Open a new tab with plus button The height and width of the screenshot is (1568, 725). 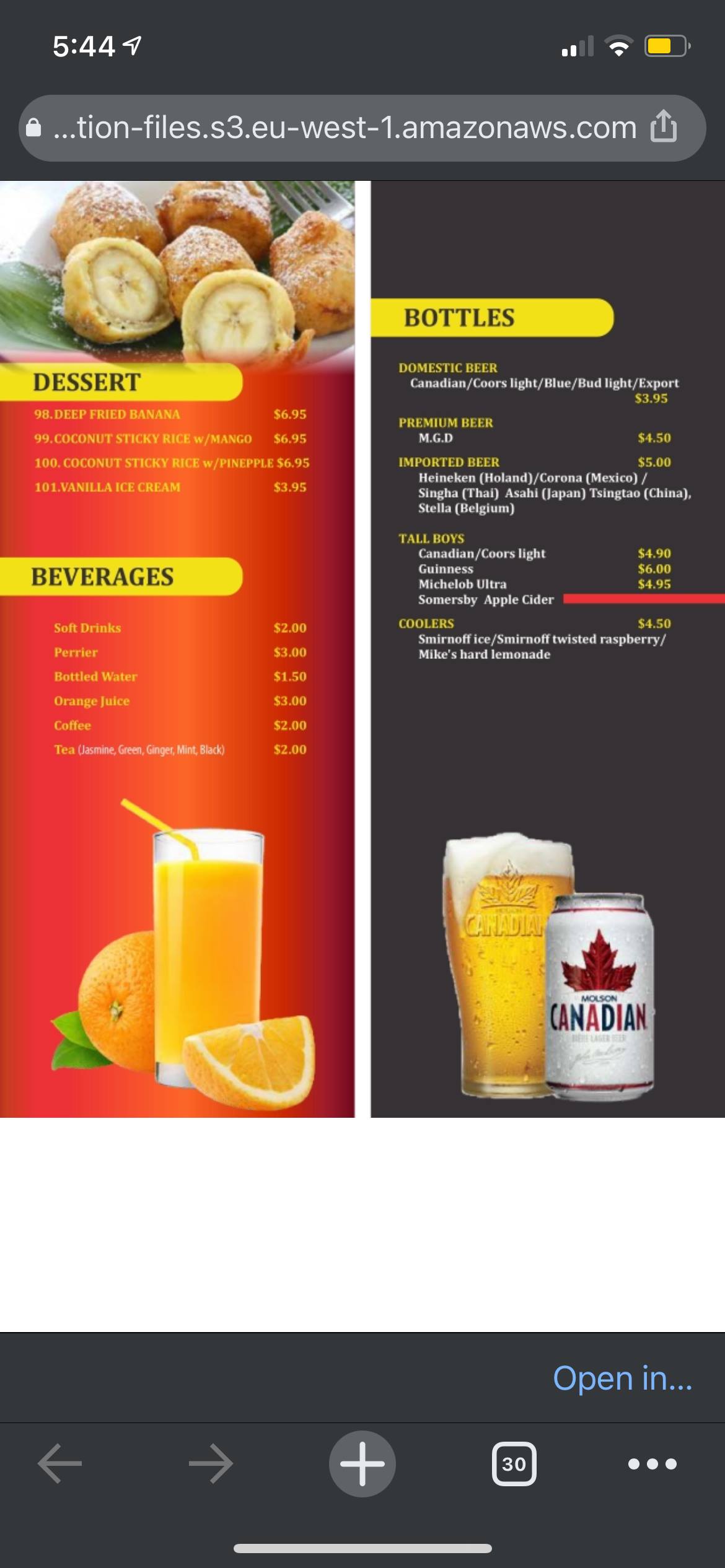(362, 1463)
